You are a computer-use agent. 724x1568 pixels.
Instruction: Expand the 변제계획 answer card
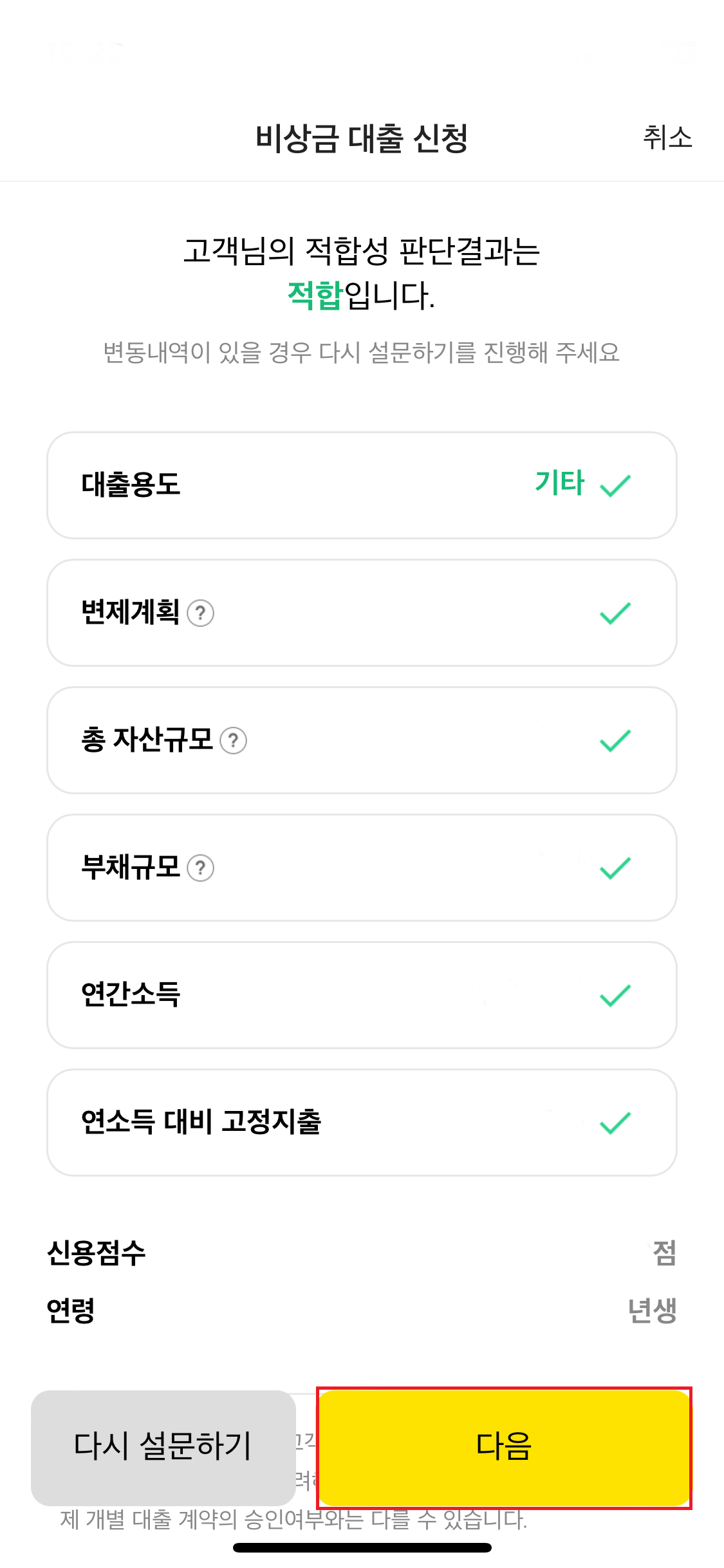click(x=362, y=612)
